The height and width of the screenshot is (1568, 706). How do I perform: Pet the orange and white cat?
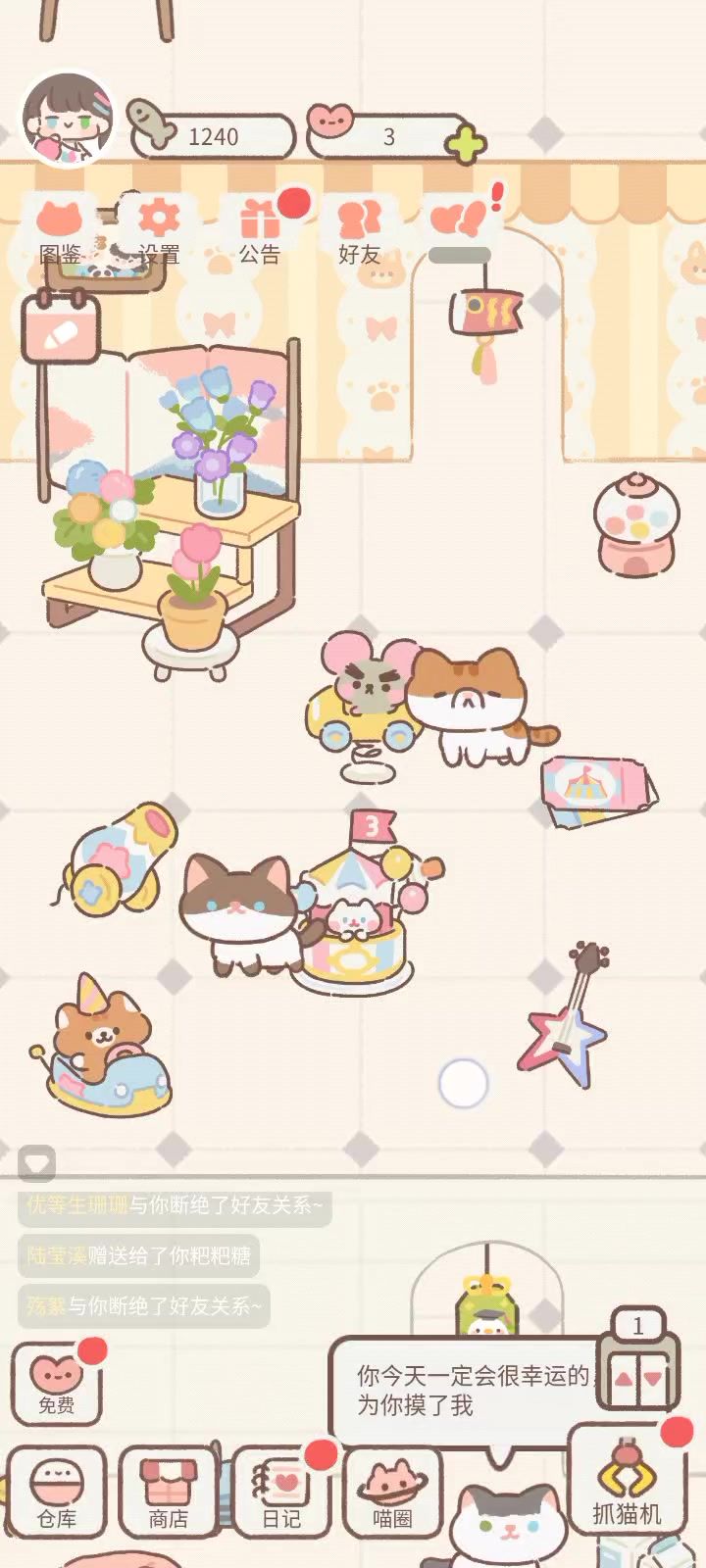(471, 701)
